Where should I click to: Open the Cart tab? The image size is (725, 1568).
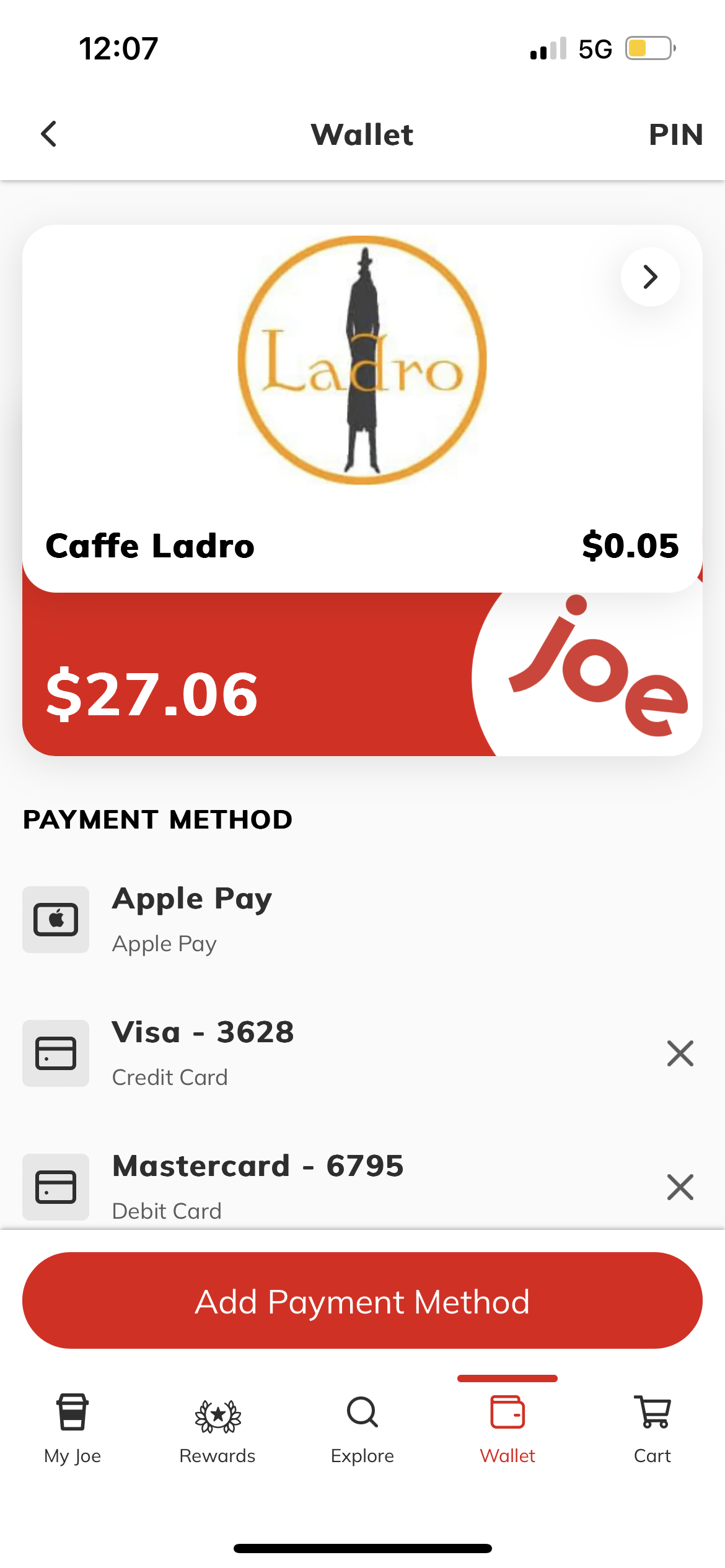[x=652, y=1428]
